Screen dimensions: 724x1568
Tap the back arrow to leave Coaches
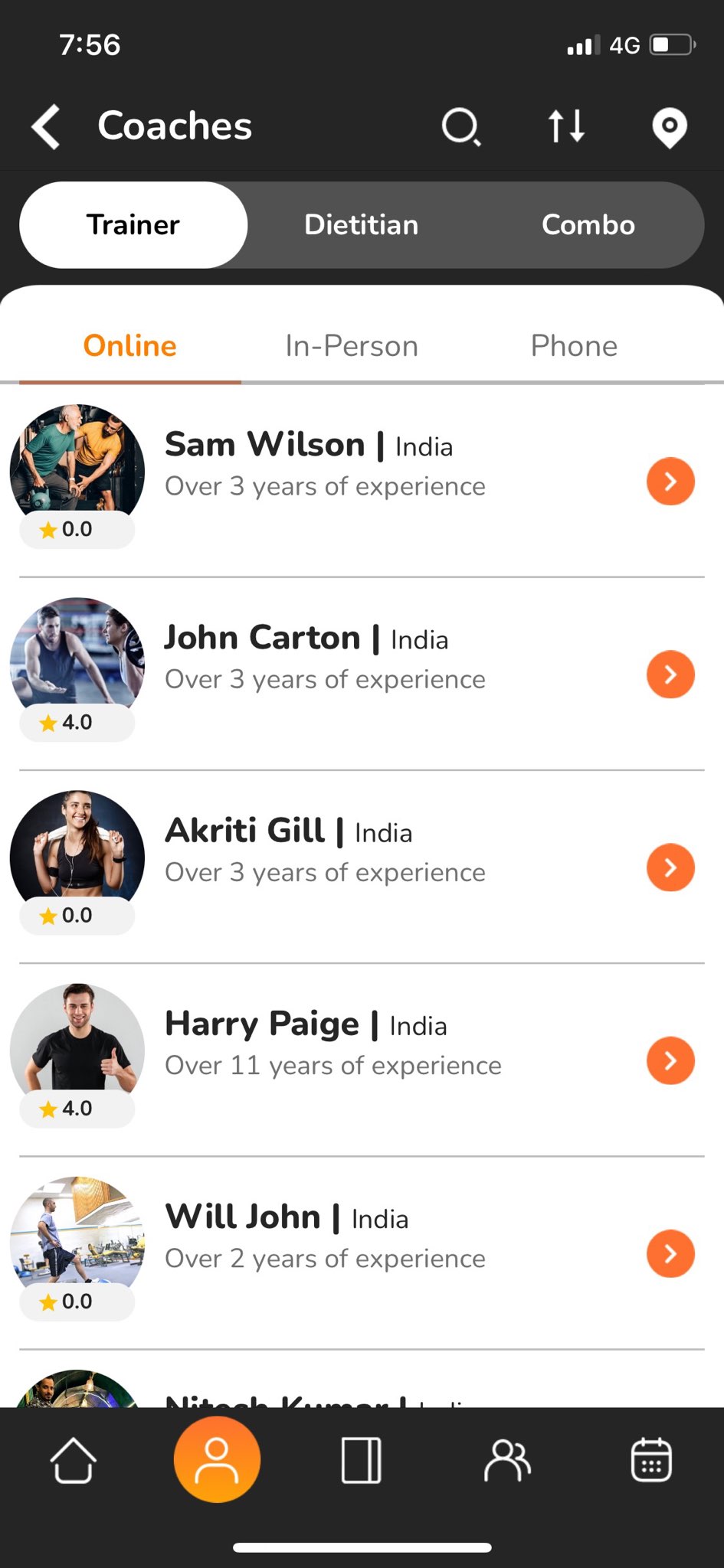click(45, 126)
